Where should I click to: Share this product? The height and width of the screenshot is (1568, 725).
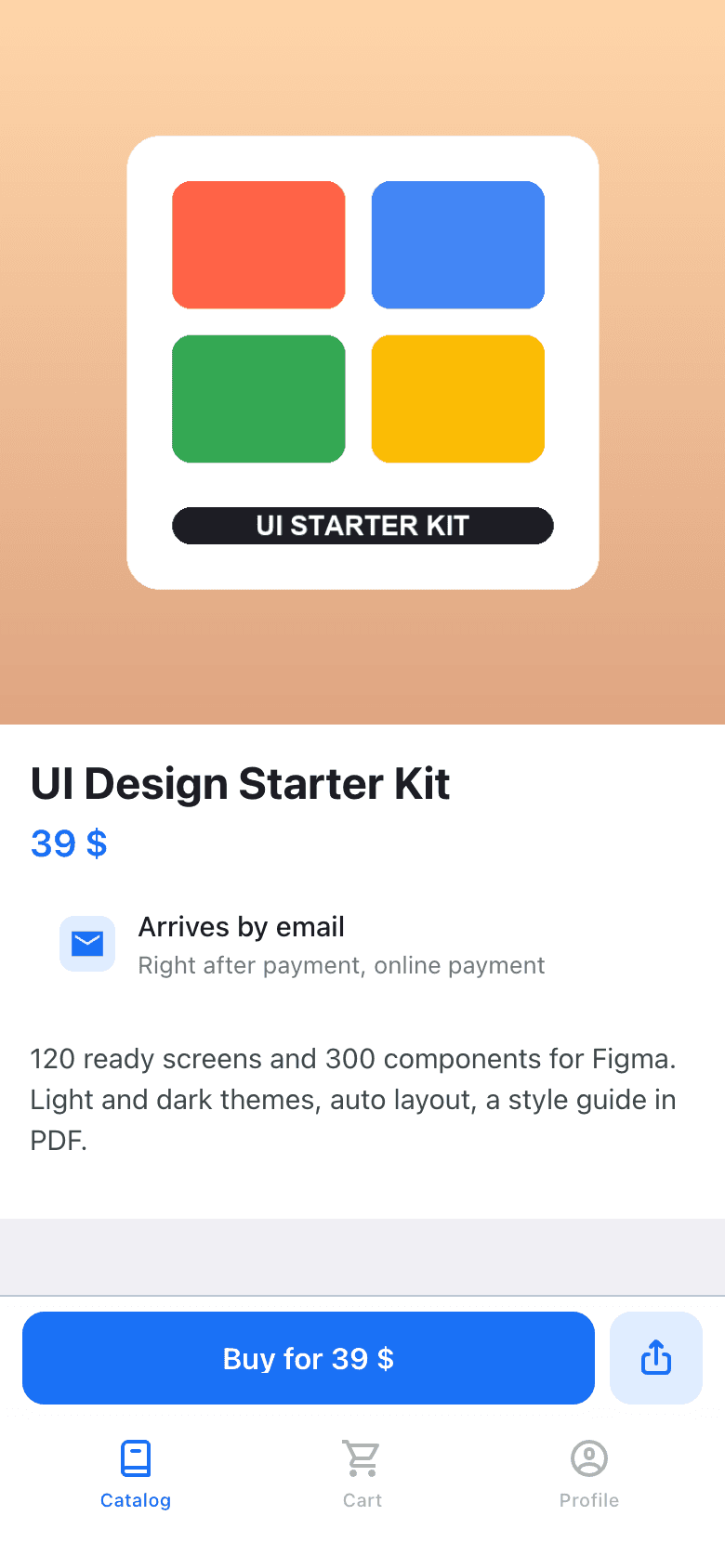click(656, 1358)
